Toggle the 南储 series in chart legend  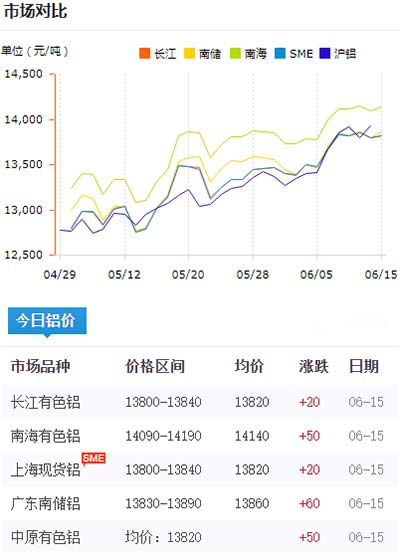coord(203,54)
